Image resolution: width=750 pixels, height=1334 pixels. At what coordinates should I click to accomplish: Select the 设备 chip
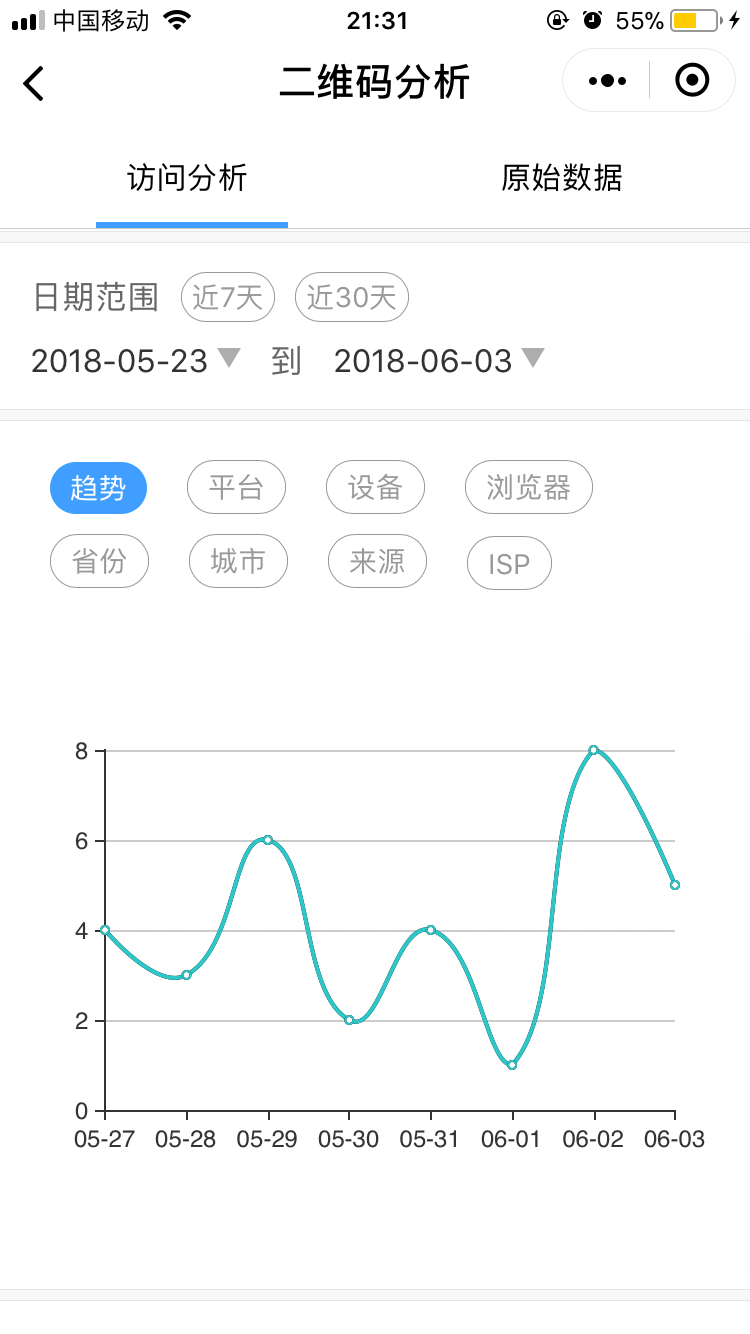(x=375, y=488)
